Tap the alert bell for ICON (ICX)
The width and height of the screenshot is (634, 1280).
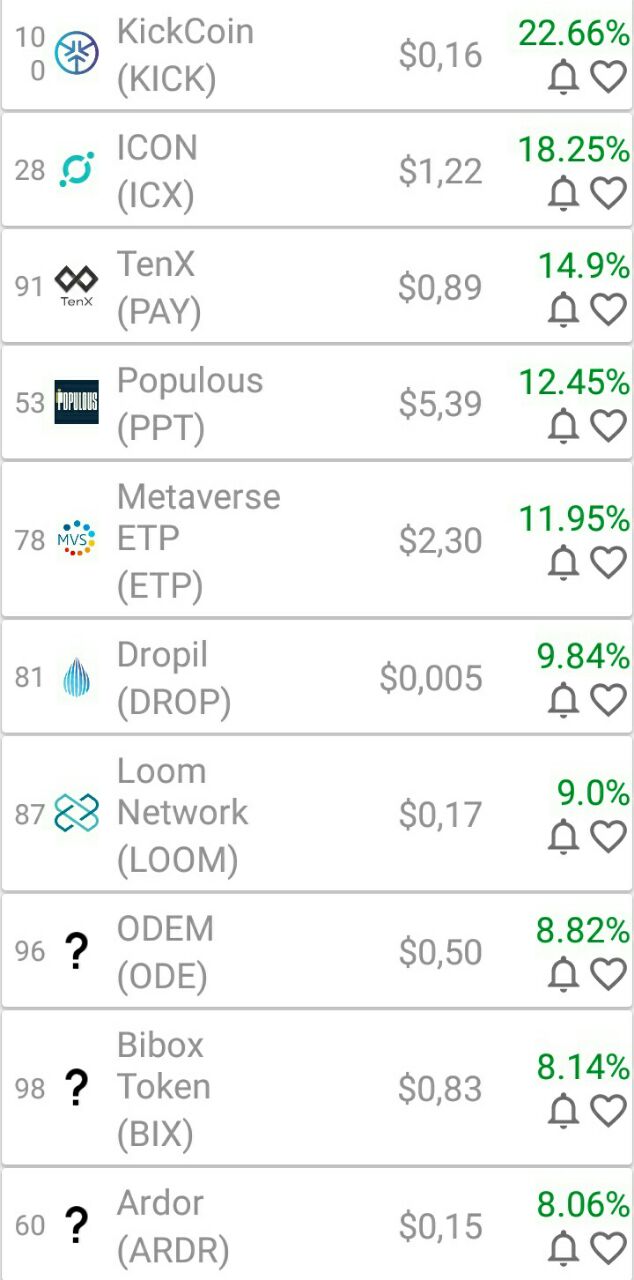click(564, 193)
